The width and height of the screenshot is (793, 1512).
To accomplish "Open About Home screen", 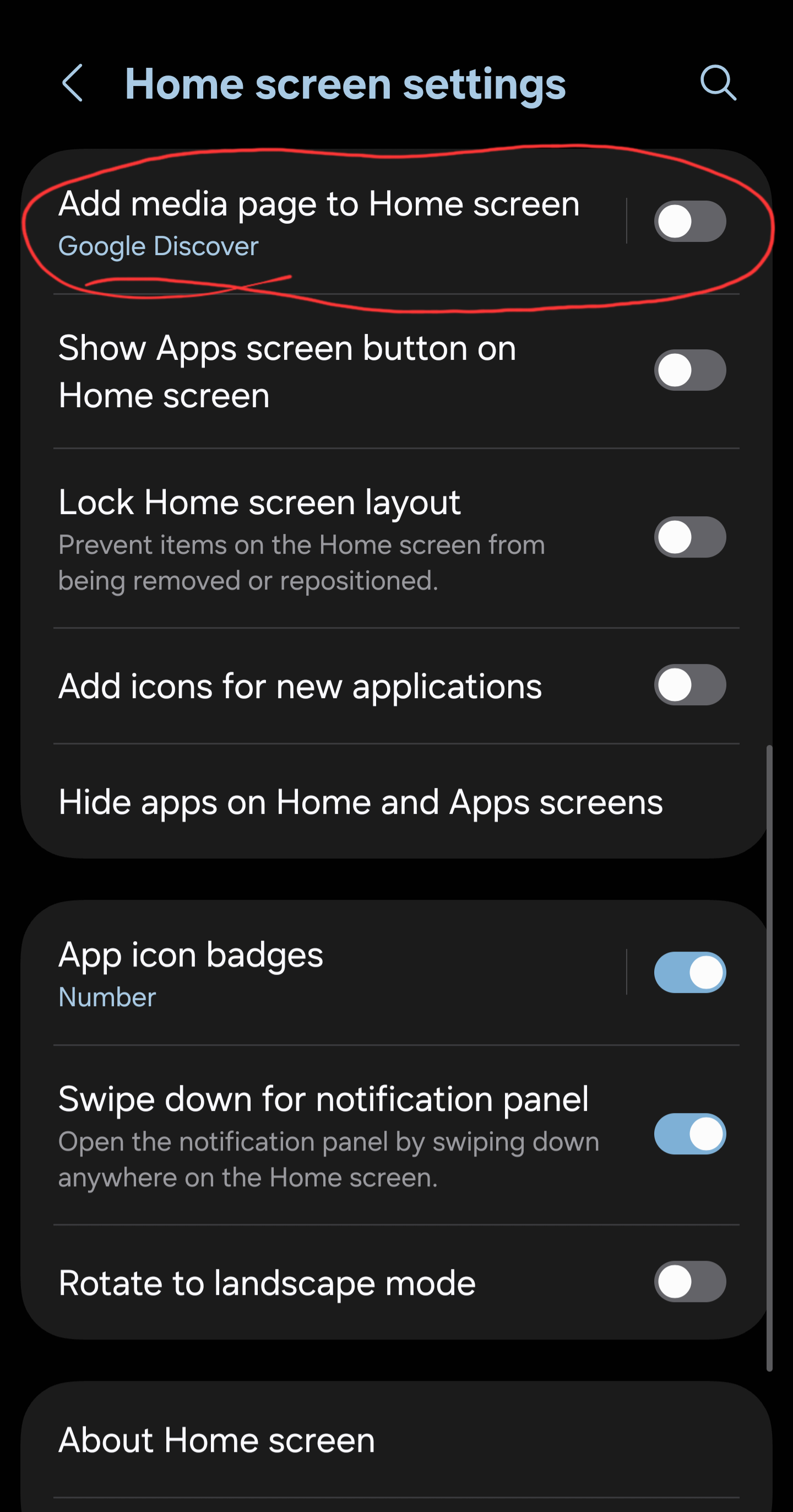I will (217, 1439).
